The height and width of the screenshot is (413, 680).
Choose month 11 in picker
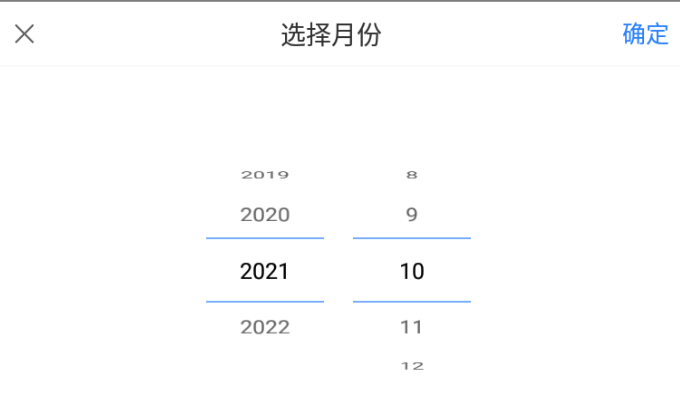(412, 327)
